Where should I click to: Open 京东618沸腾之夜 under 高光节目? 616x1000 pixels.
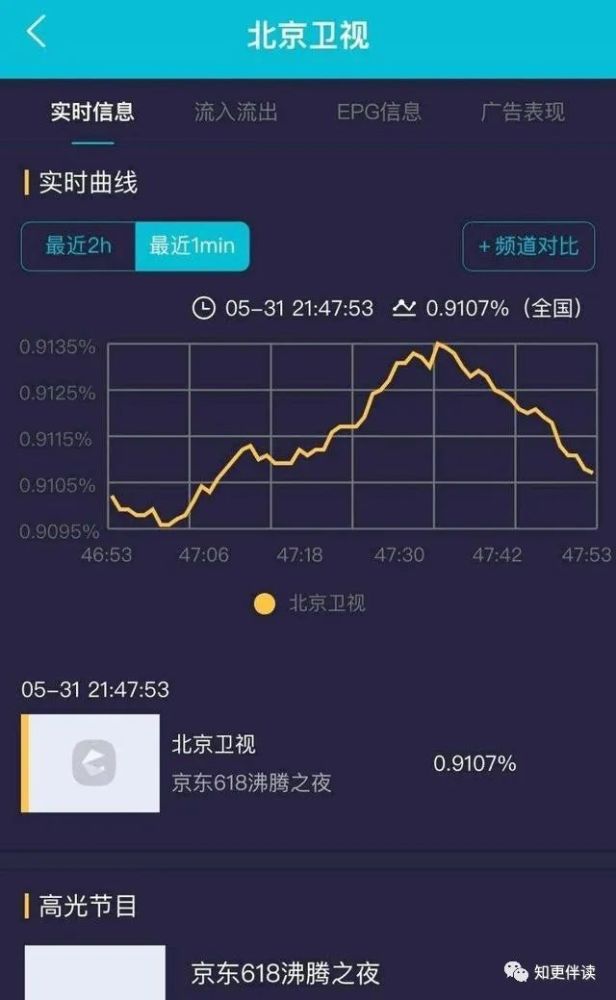click(285, 972)
